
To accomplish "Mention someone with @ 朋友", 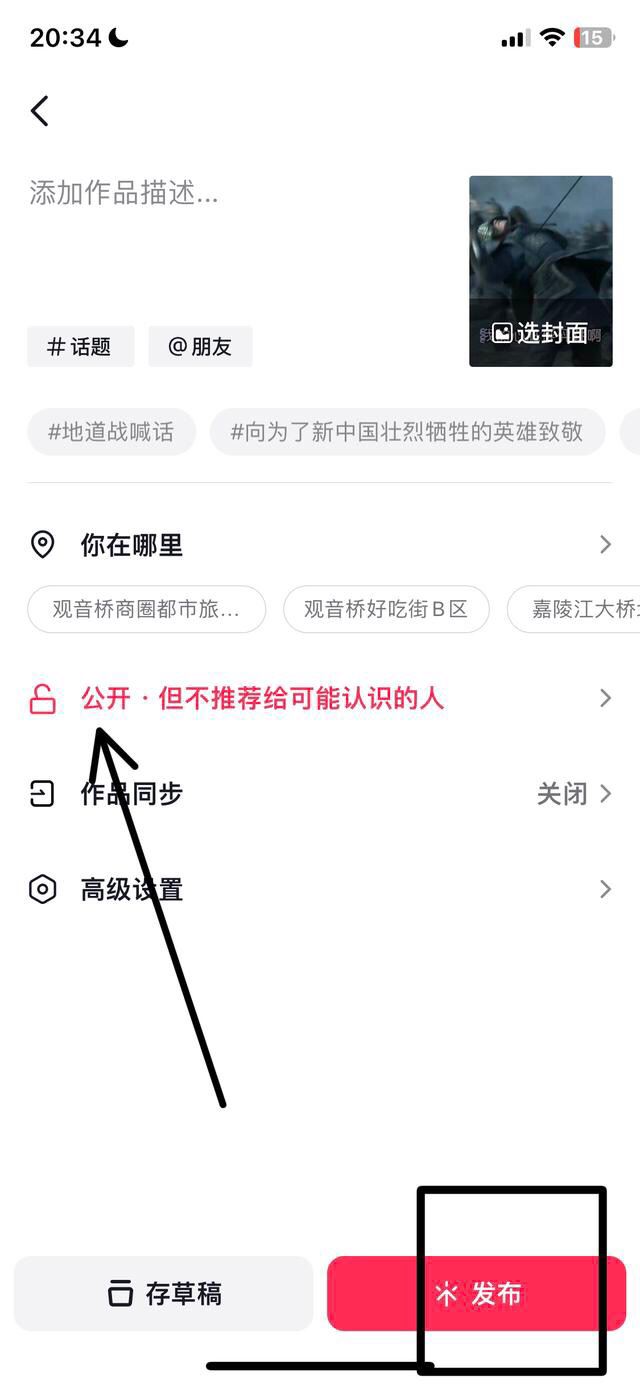I will pos(200,346).
